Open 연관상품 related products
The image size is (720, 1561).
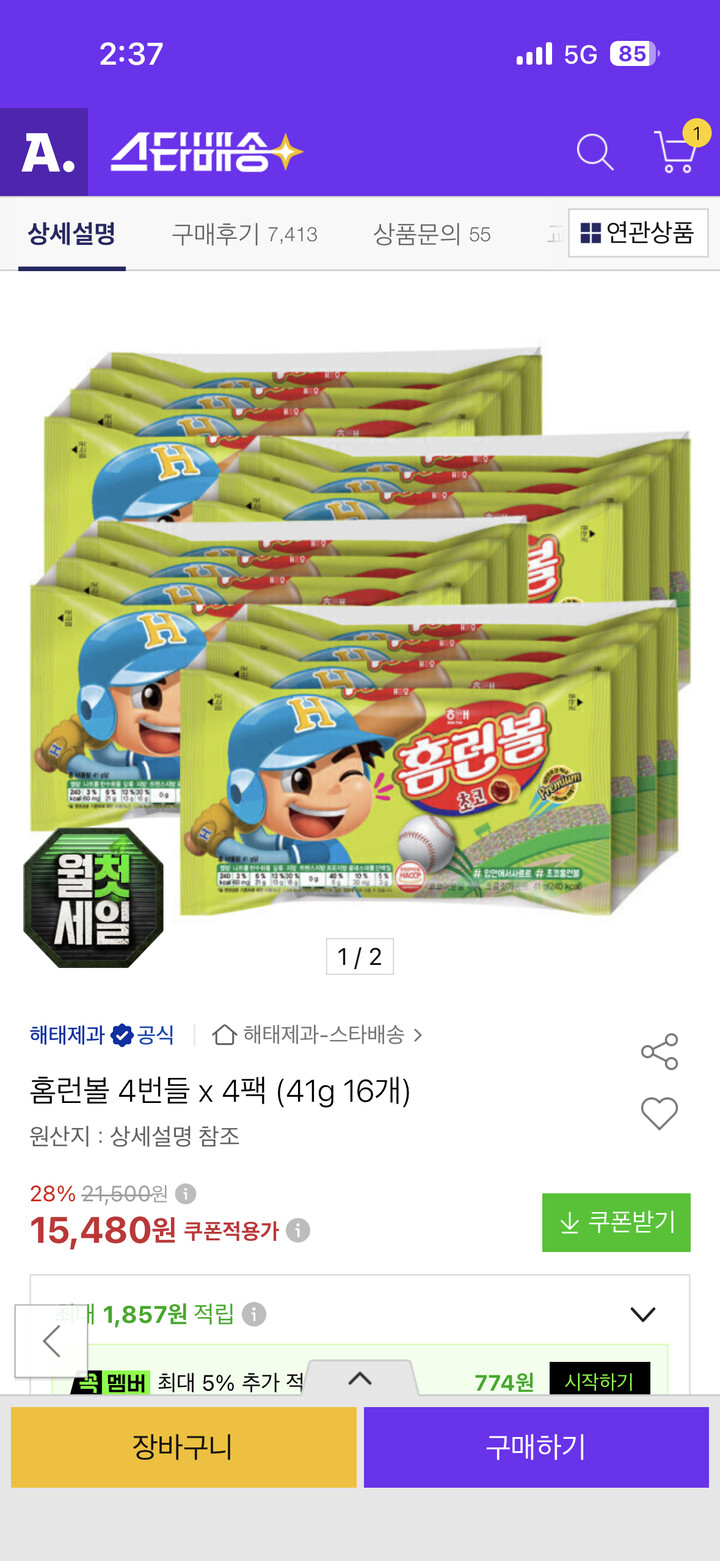[x=638, y=233]
